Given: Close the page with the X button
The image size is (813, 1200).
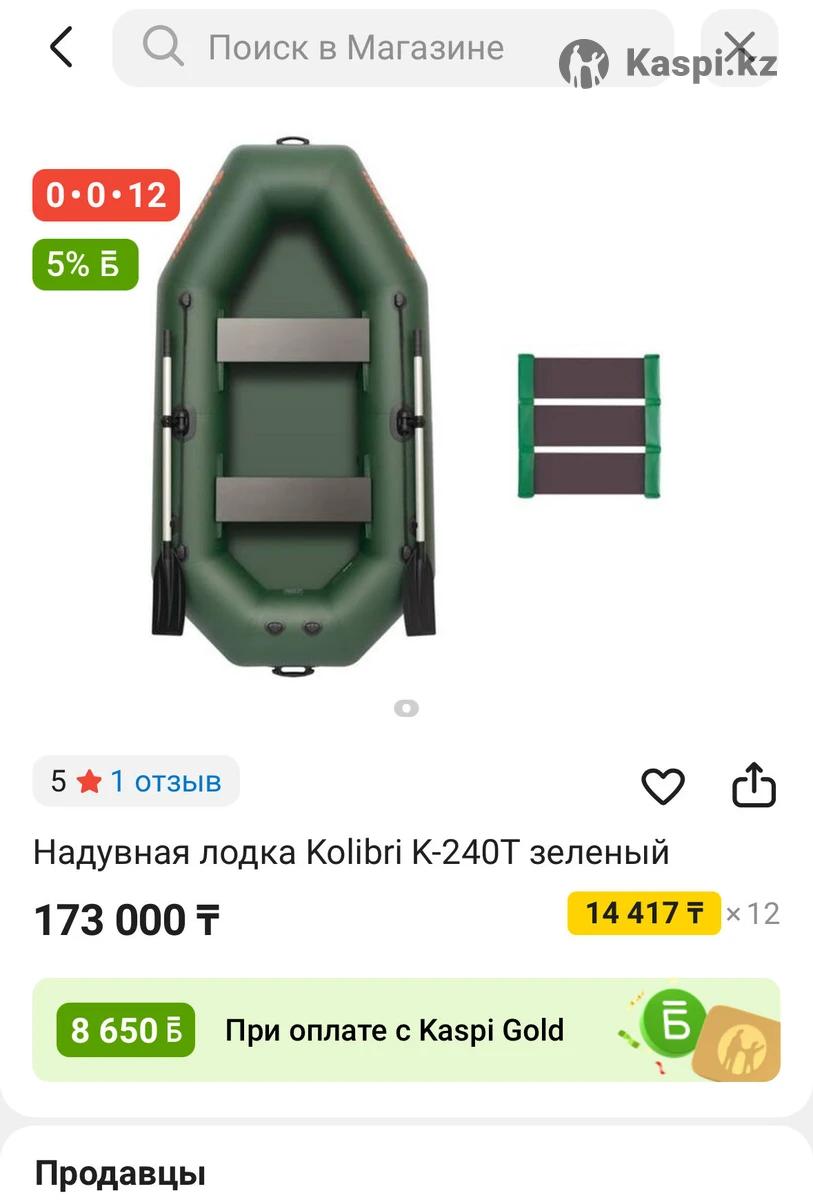Looking at the screenshot, I should click(x=739, y=46).
